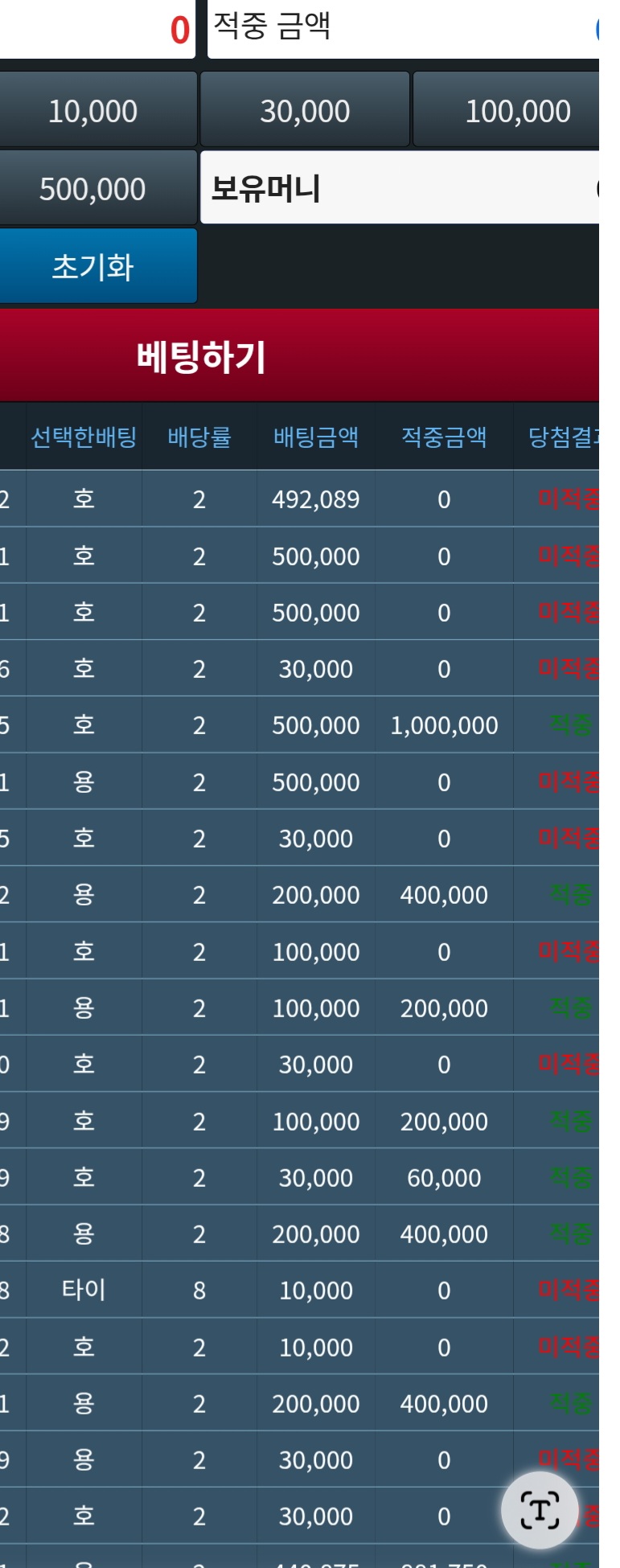This screenshot has width=620, height=1568.
Task: Choose the 30,000 bet amount
Action: 305,110
